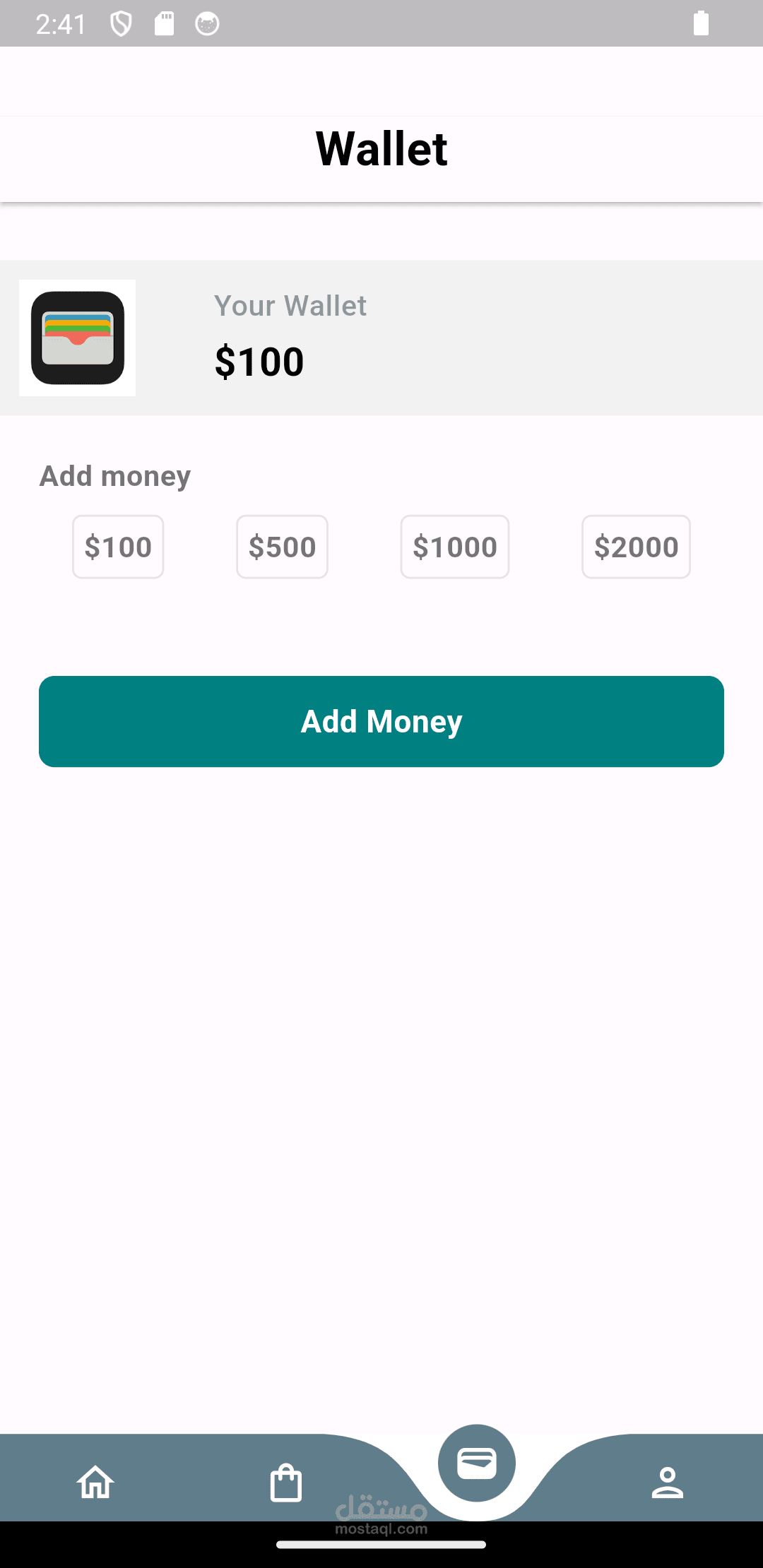Image resolution: width=763 pixels, height=1568 pixels.
Task: Pick the $1000 amount option
Action: [455, 547]
